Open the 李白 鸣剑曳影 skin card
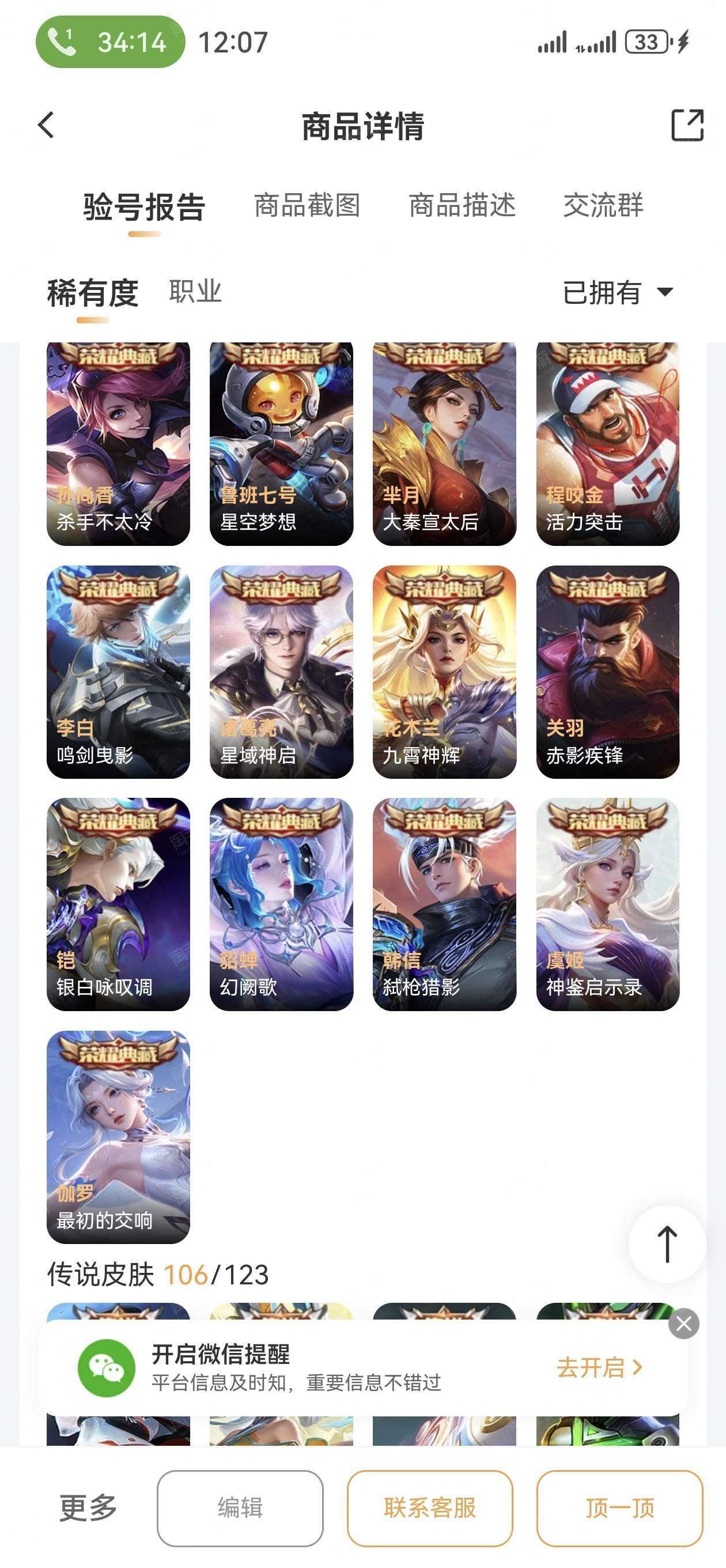 [x=118, y=672]
